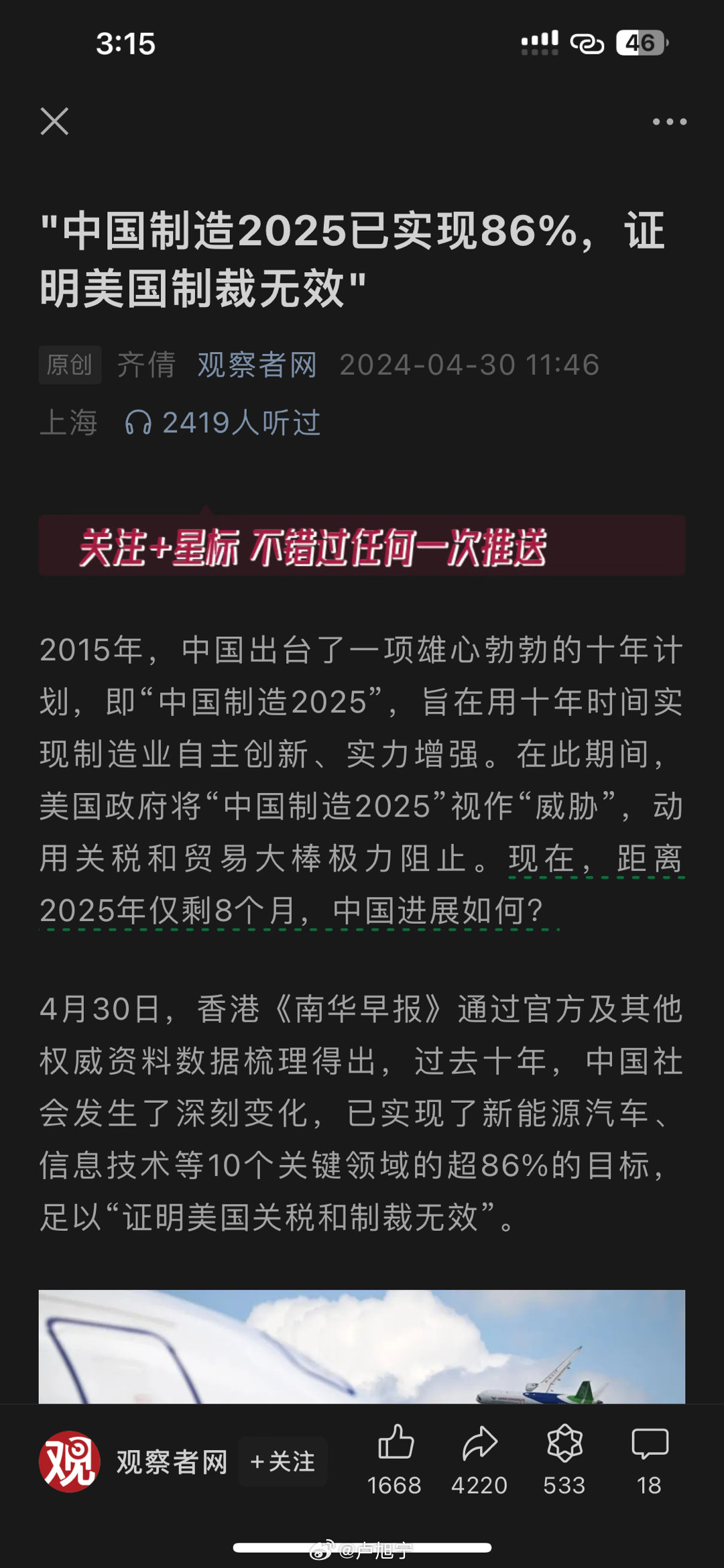The image size is (724, 1568).
Task: Open the airplane image
Action: point(361,1346)
